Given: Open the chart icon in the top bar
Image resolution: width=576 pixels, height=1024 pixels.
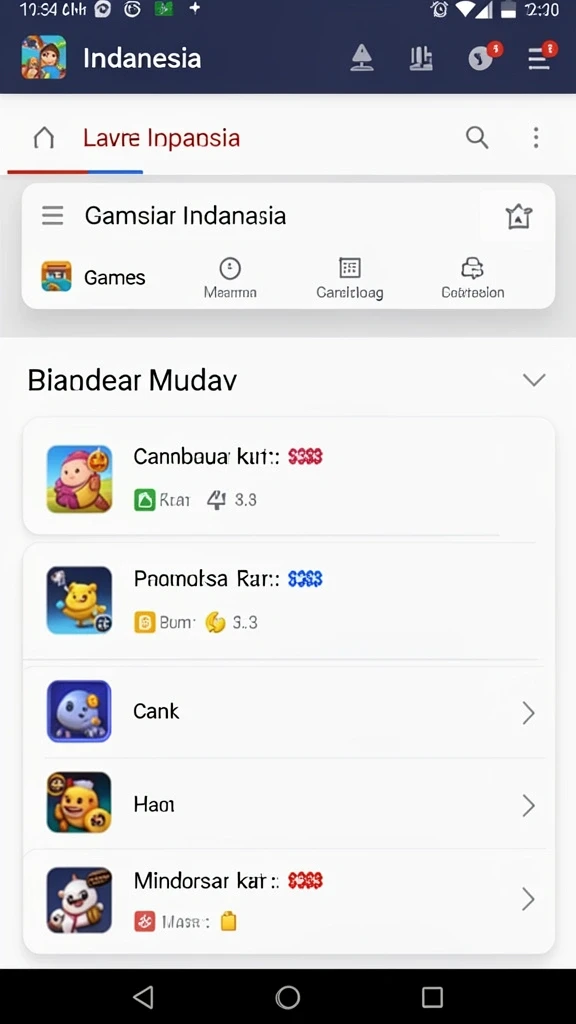Looking at the screenshot, I should (421, 59).
